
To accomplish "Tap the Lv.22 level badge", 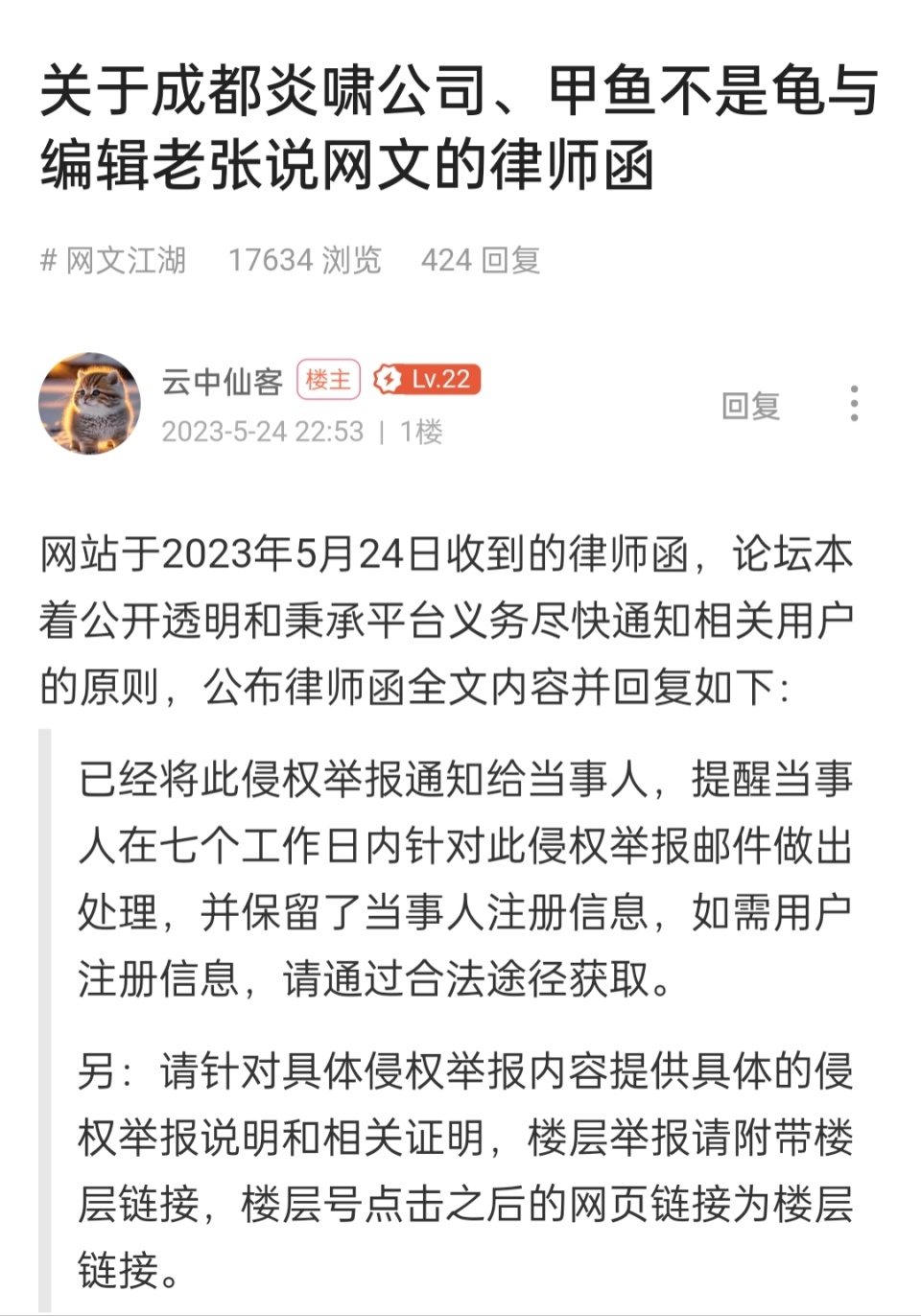I will [x=427, y=380].
